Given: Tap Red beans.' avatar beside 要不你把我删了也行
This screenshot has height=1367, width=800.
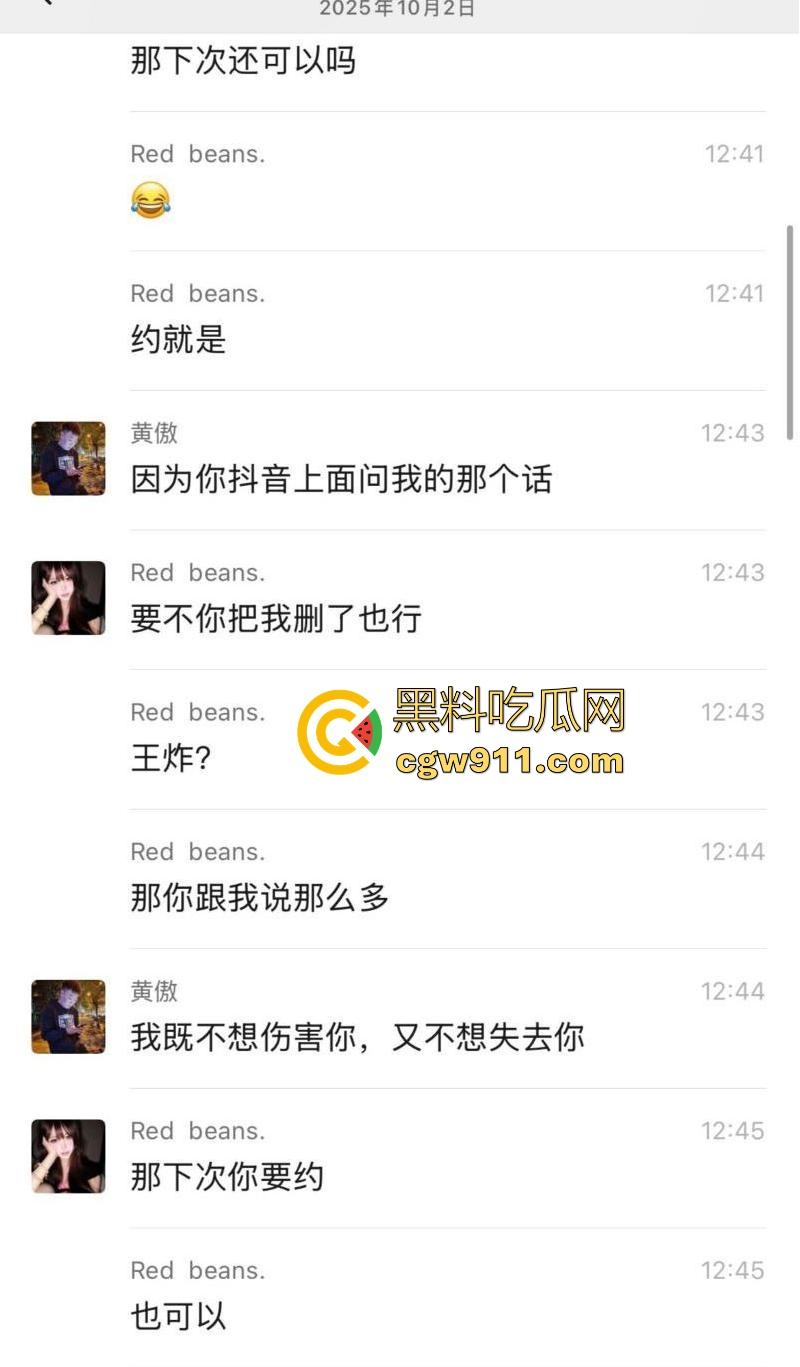Looking at the screenshot, I should [67, 597].
